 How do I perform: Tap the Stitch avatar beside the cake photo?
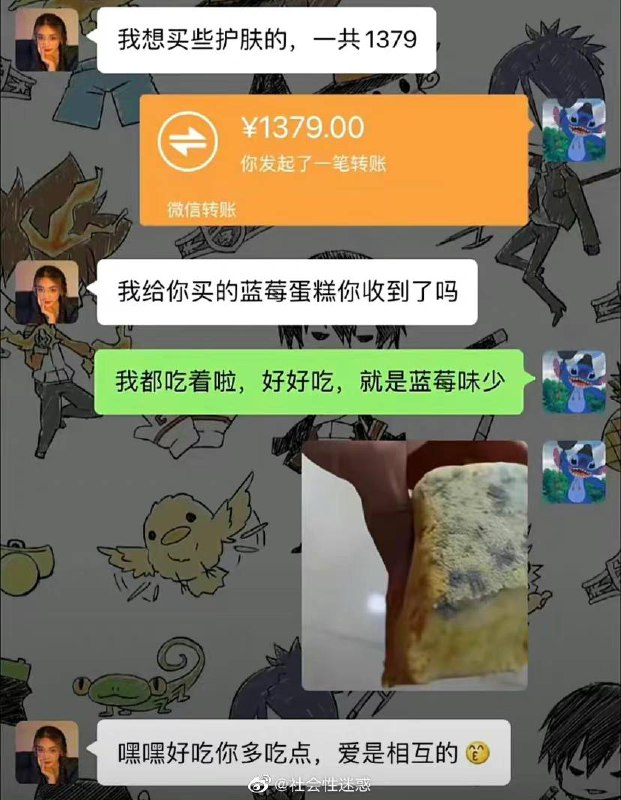click(x=574, y=472)
